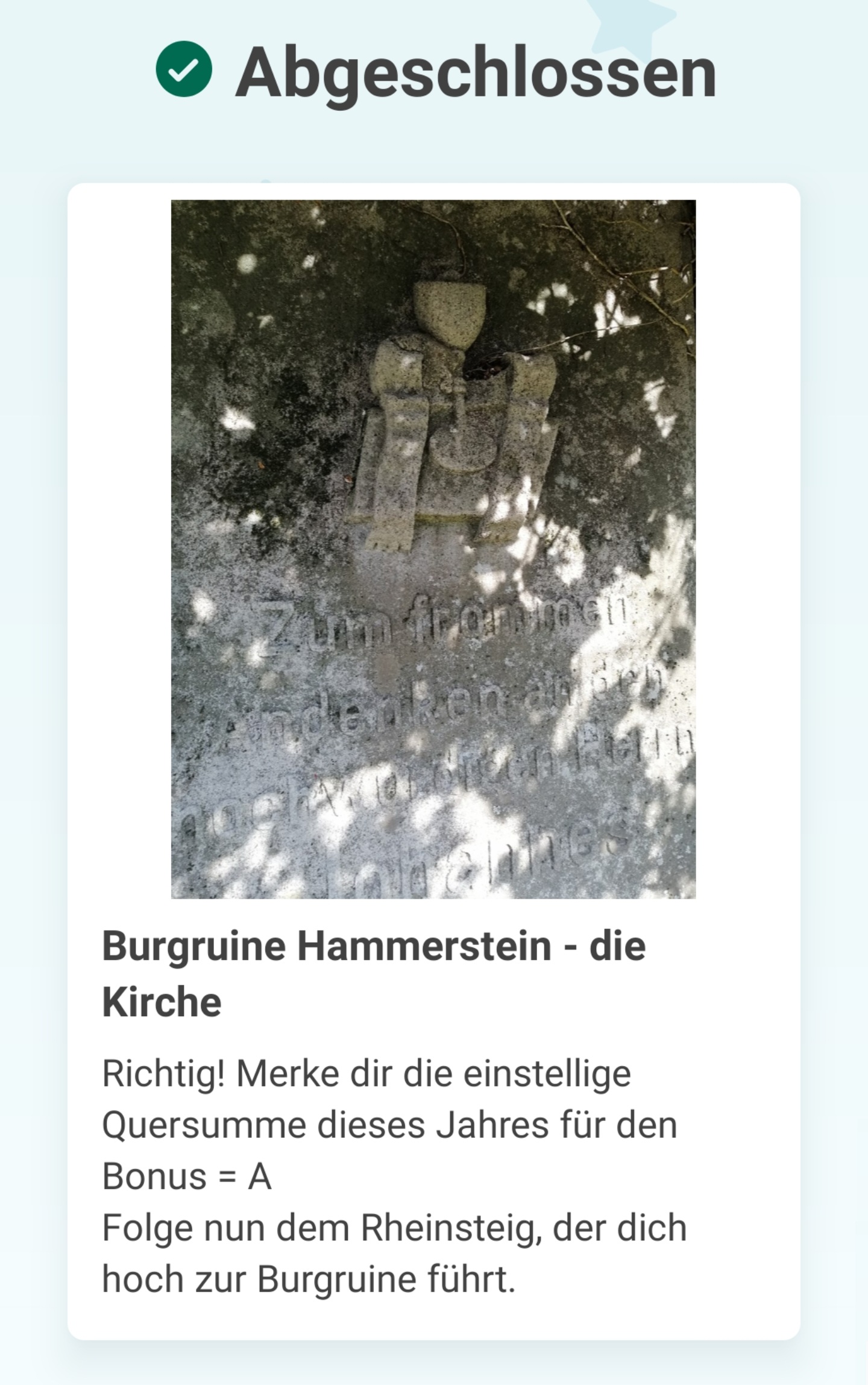Enlarge the Burgruine Hammerstein stone relief photo
868x1385 pixels.
pos(433,549)
